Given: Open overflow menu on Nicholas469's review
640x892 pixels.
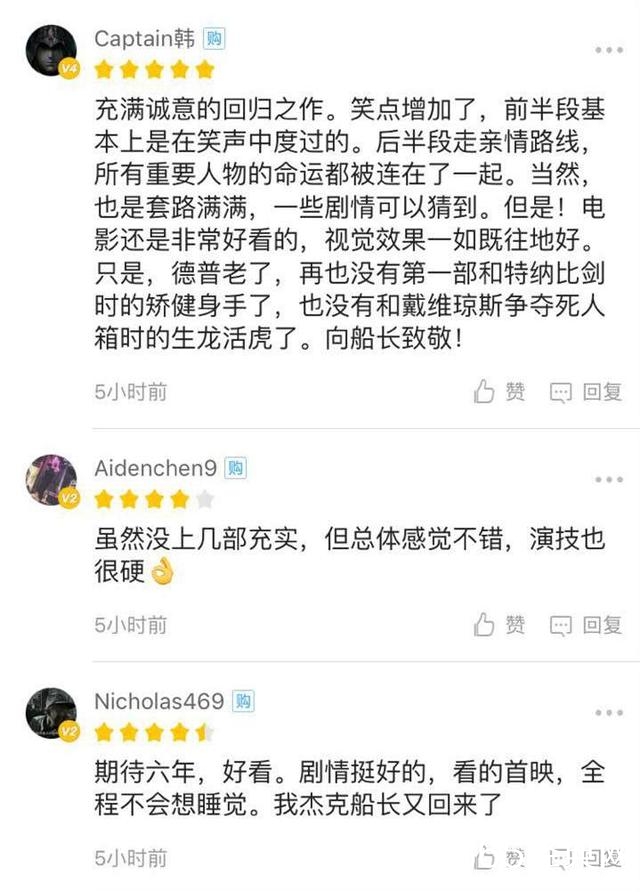Looking at the screenshot, I should (609, 712).
